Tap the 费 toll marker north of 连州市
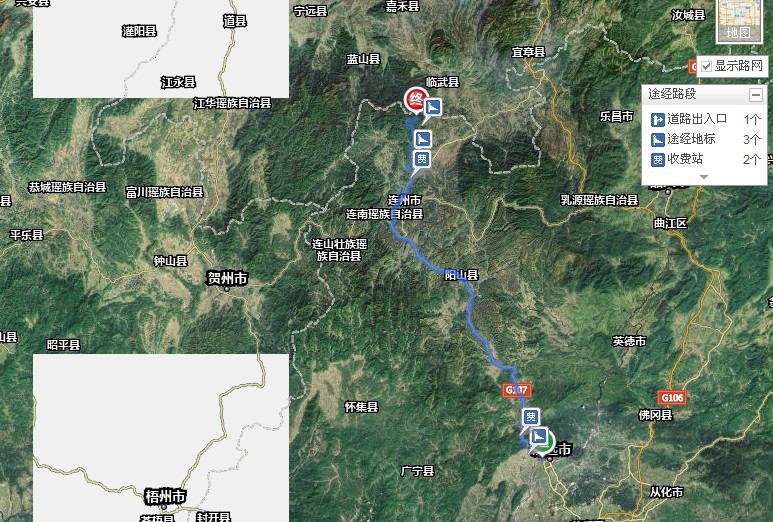773x522 pixels. tap(422, 158)
